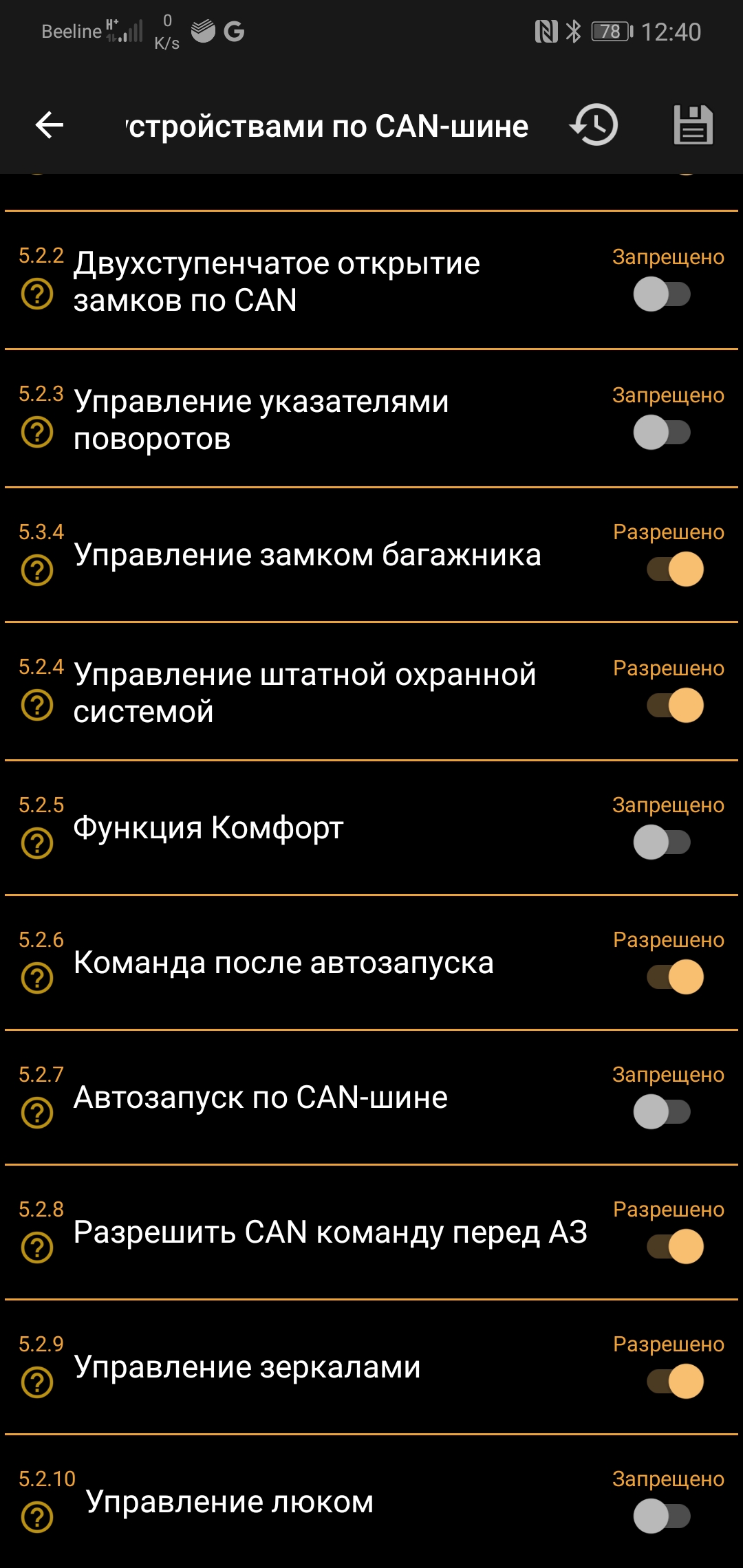View help for Автозапуск по CAN-шине
Viewport: 743px width, 1568px height.
[x=37, y=1113]
